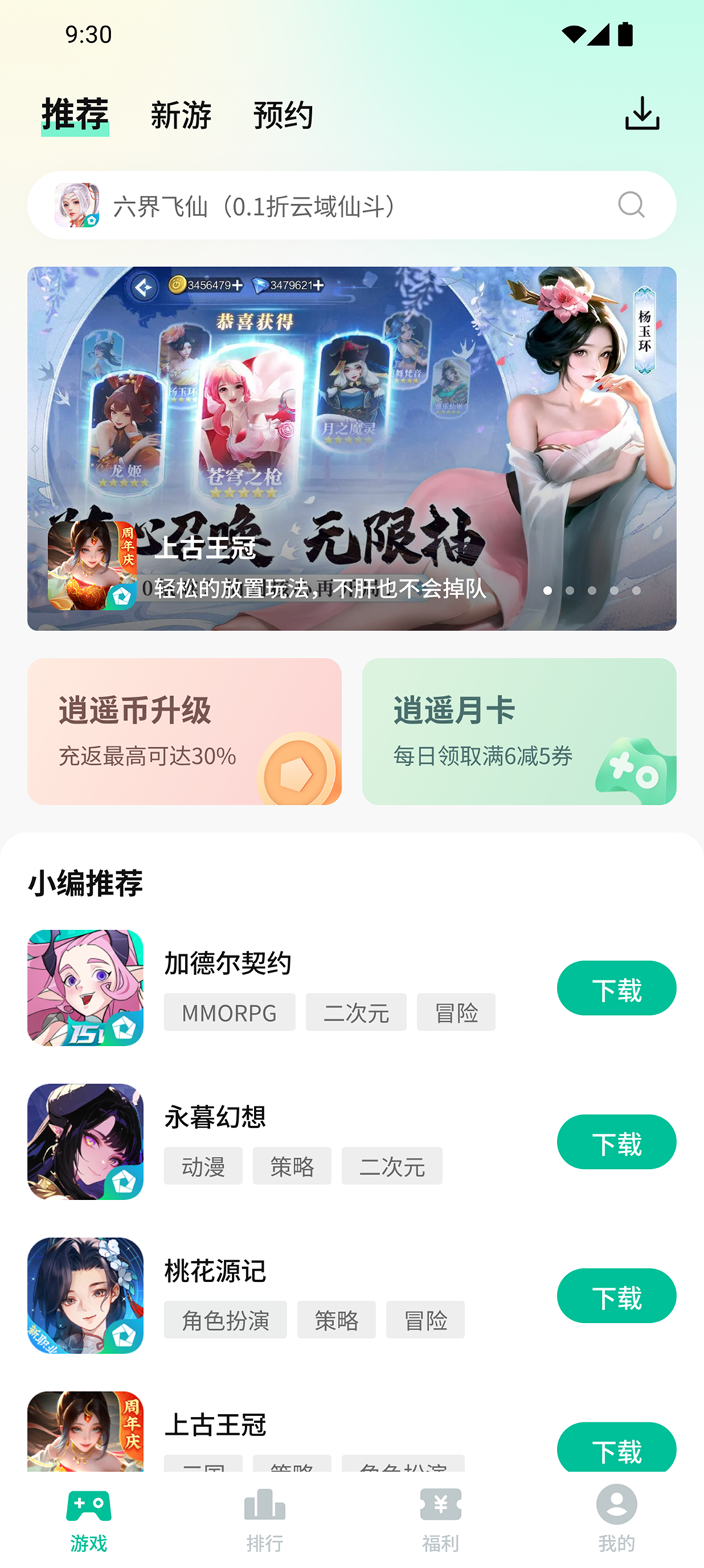
Task: Download 永暮幻想
Action: [616, 1142]
